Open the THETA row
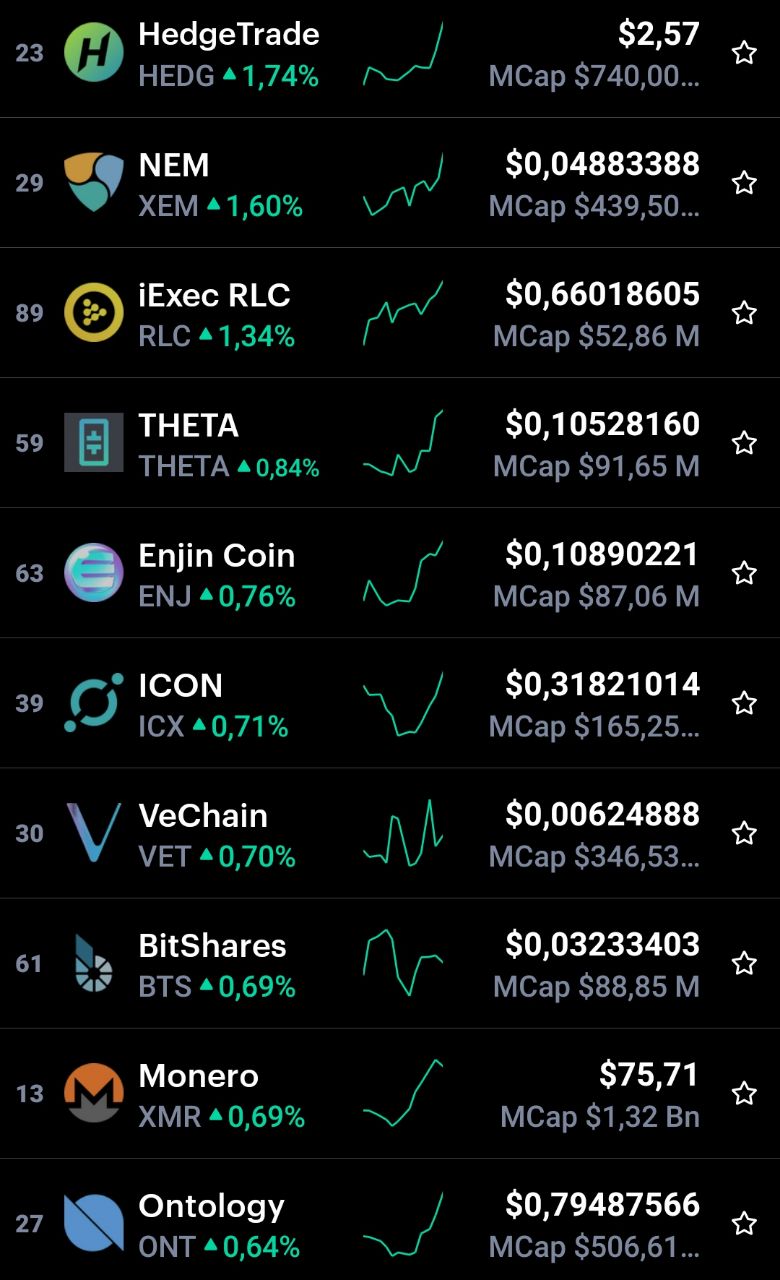This screenshot has width=780, height=1280. point(390,443)
